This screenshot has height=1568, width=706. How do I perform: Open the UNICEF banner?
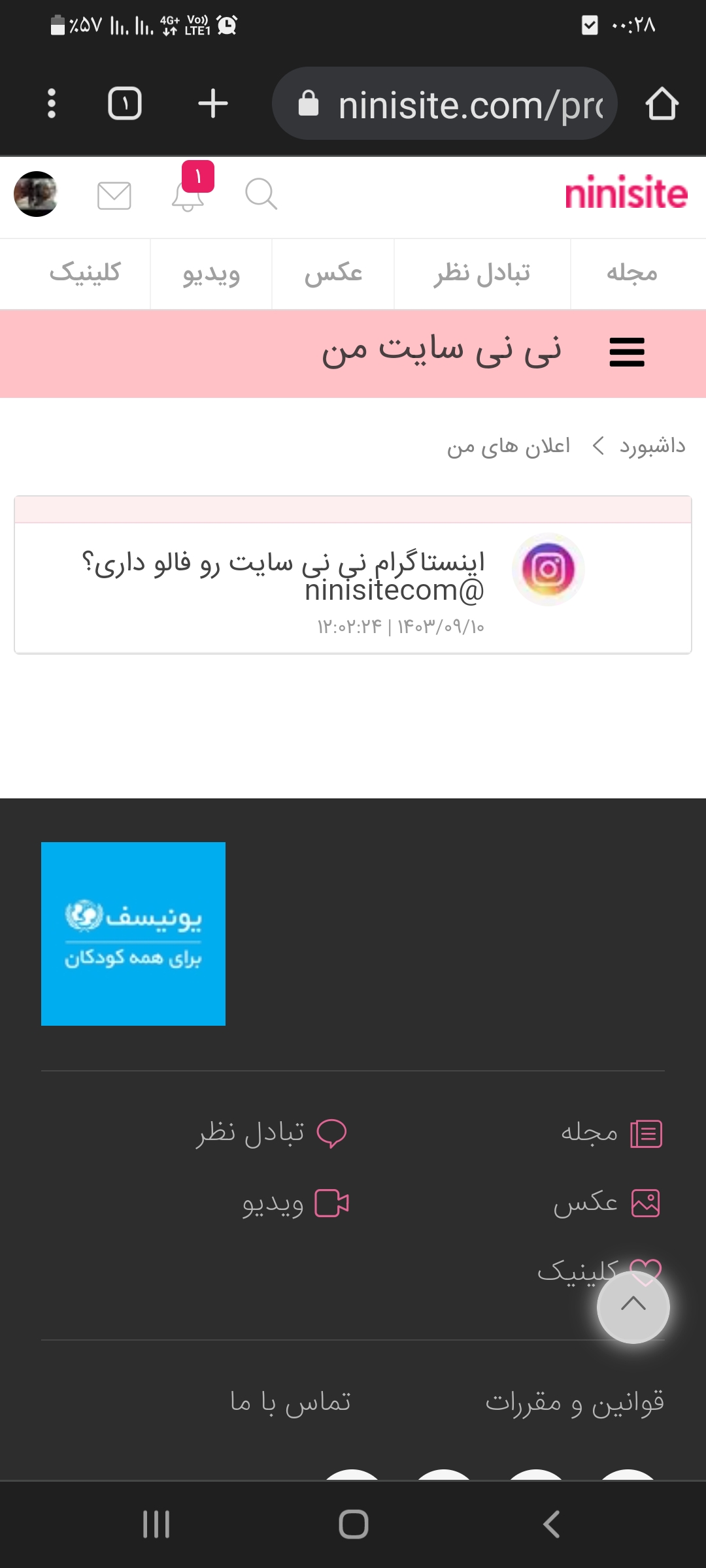133,934
